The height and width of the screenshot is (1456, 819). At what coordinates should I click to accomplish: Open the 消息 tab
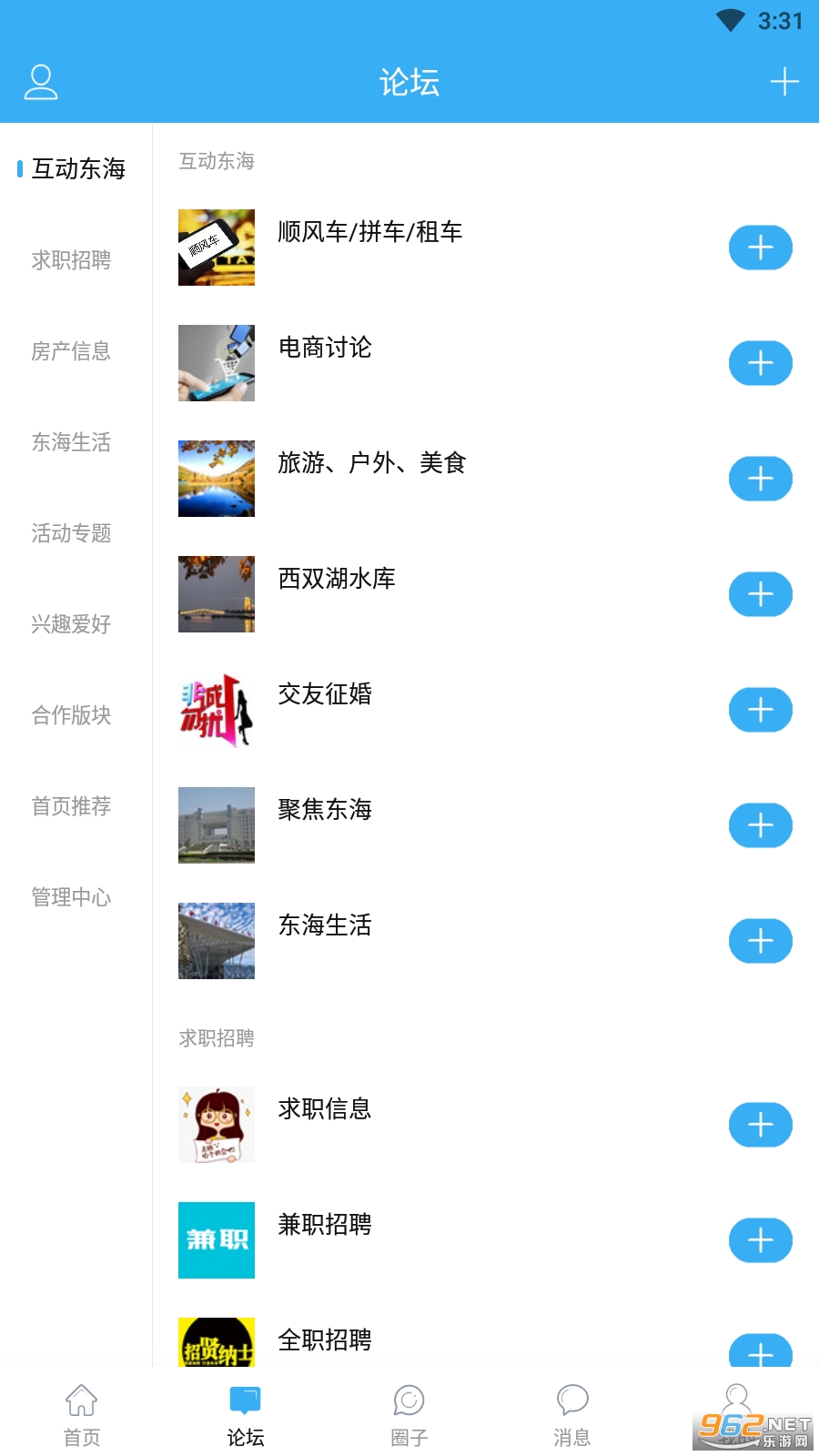(572, 1414)
